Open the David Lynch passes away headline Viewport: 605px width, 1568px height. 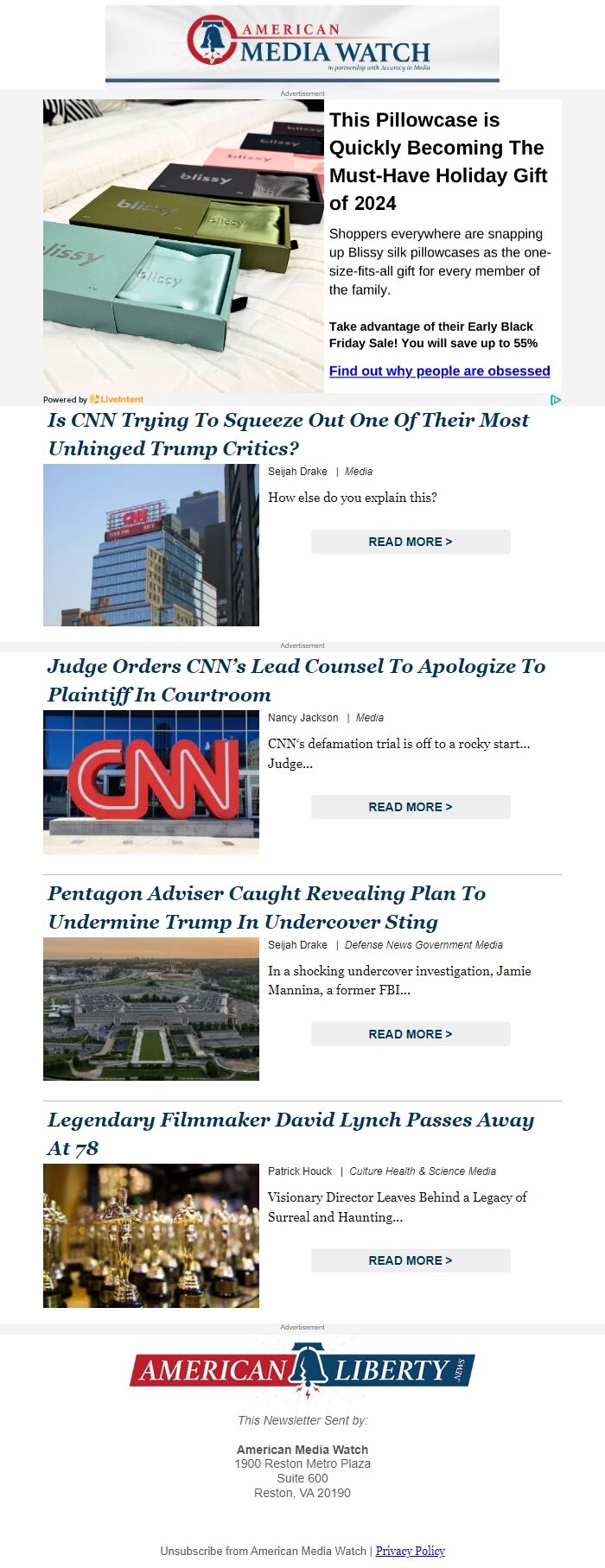(x=290, y=1133)
